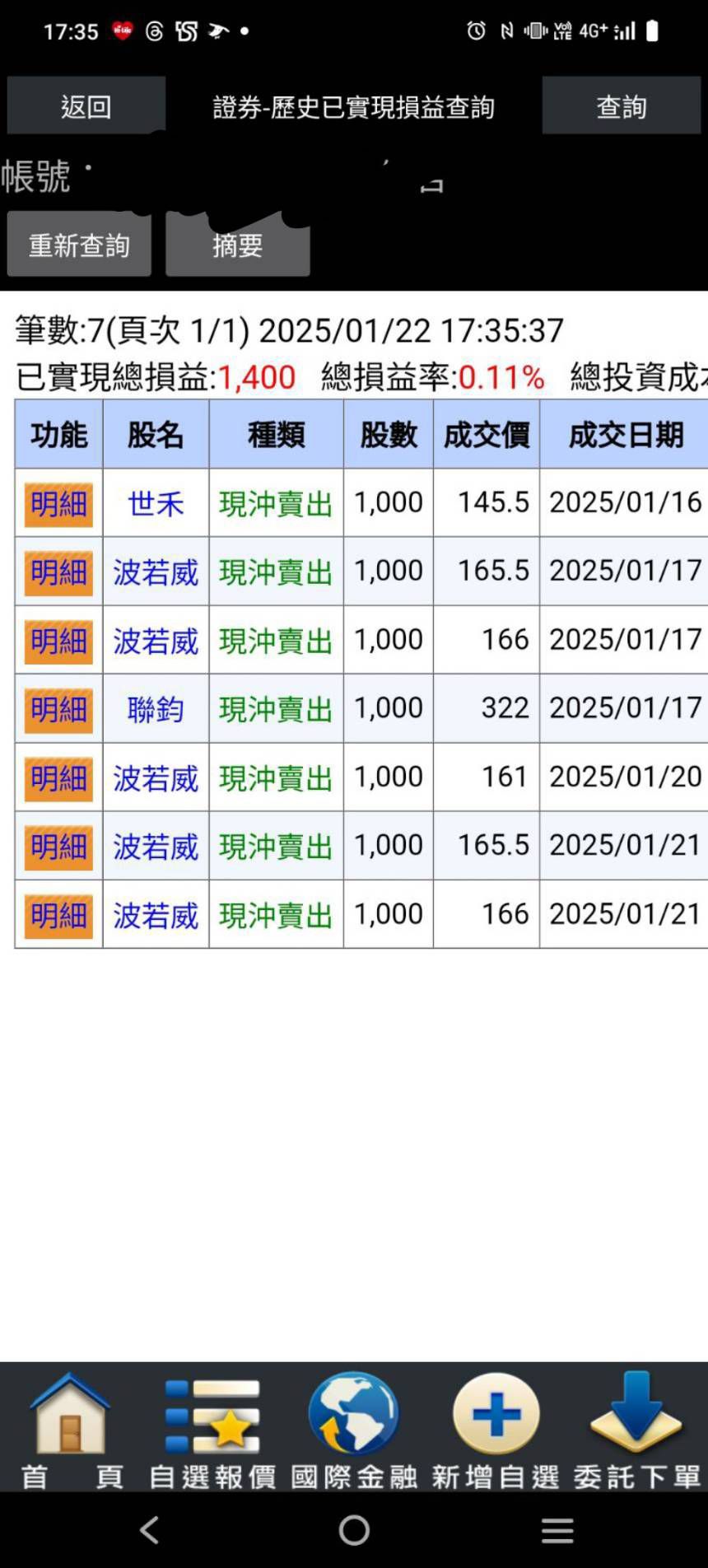
Task: Open the 摘要 summary view
Action: click(237, 245)
